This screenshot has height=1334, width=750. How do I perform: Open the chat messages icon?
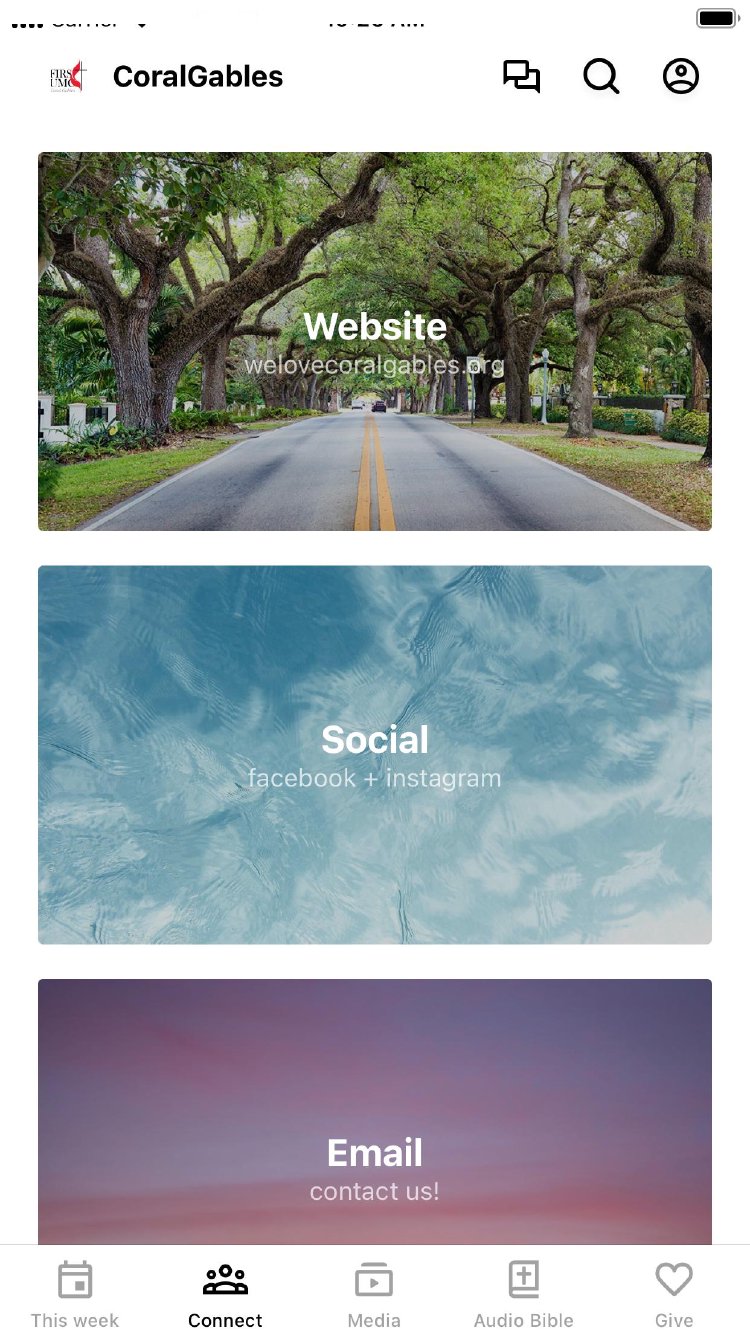[x=521, y=77]
